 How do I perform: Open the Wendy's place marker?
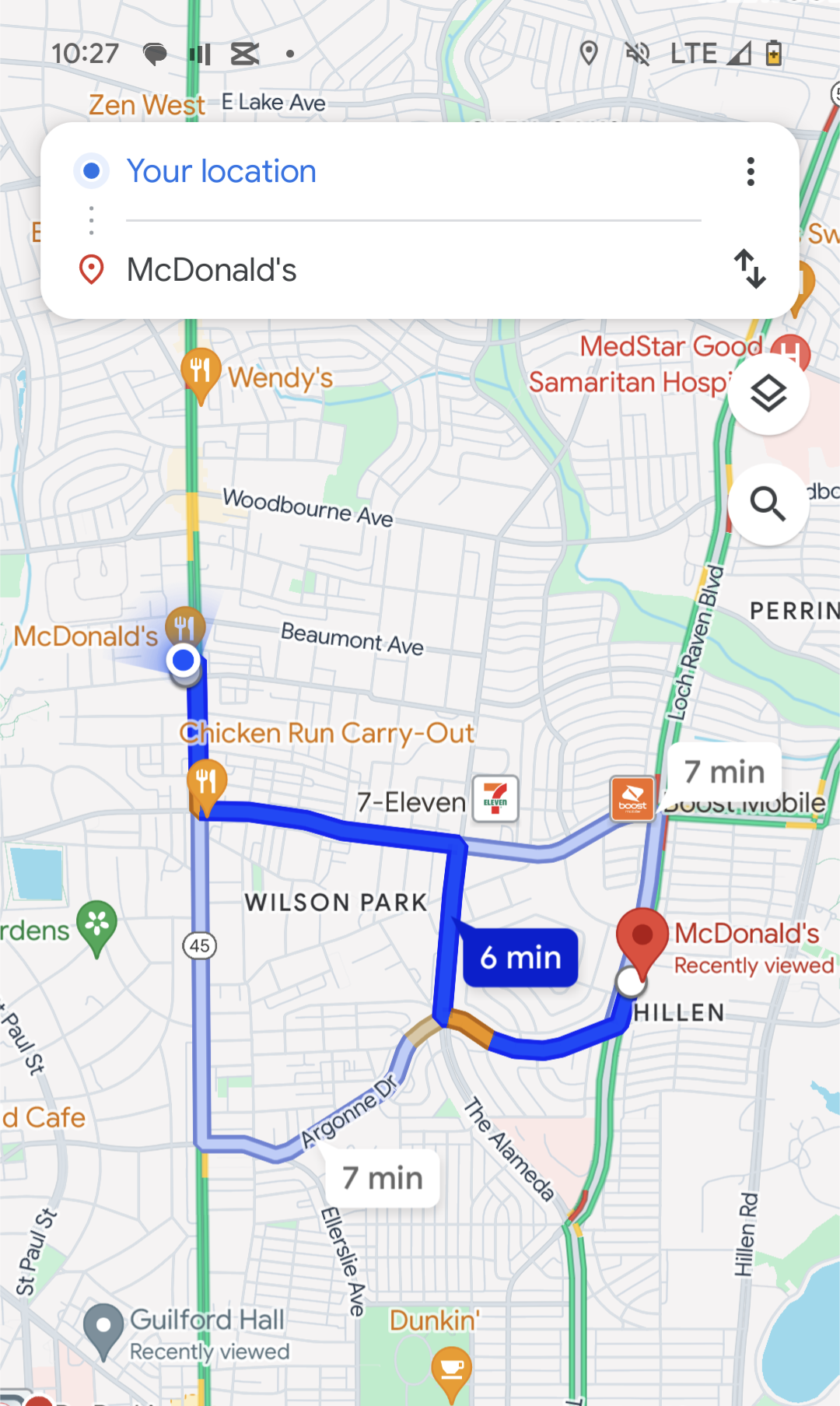[201, 372]
